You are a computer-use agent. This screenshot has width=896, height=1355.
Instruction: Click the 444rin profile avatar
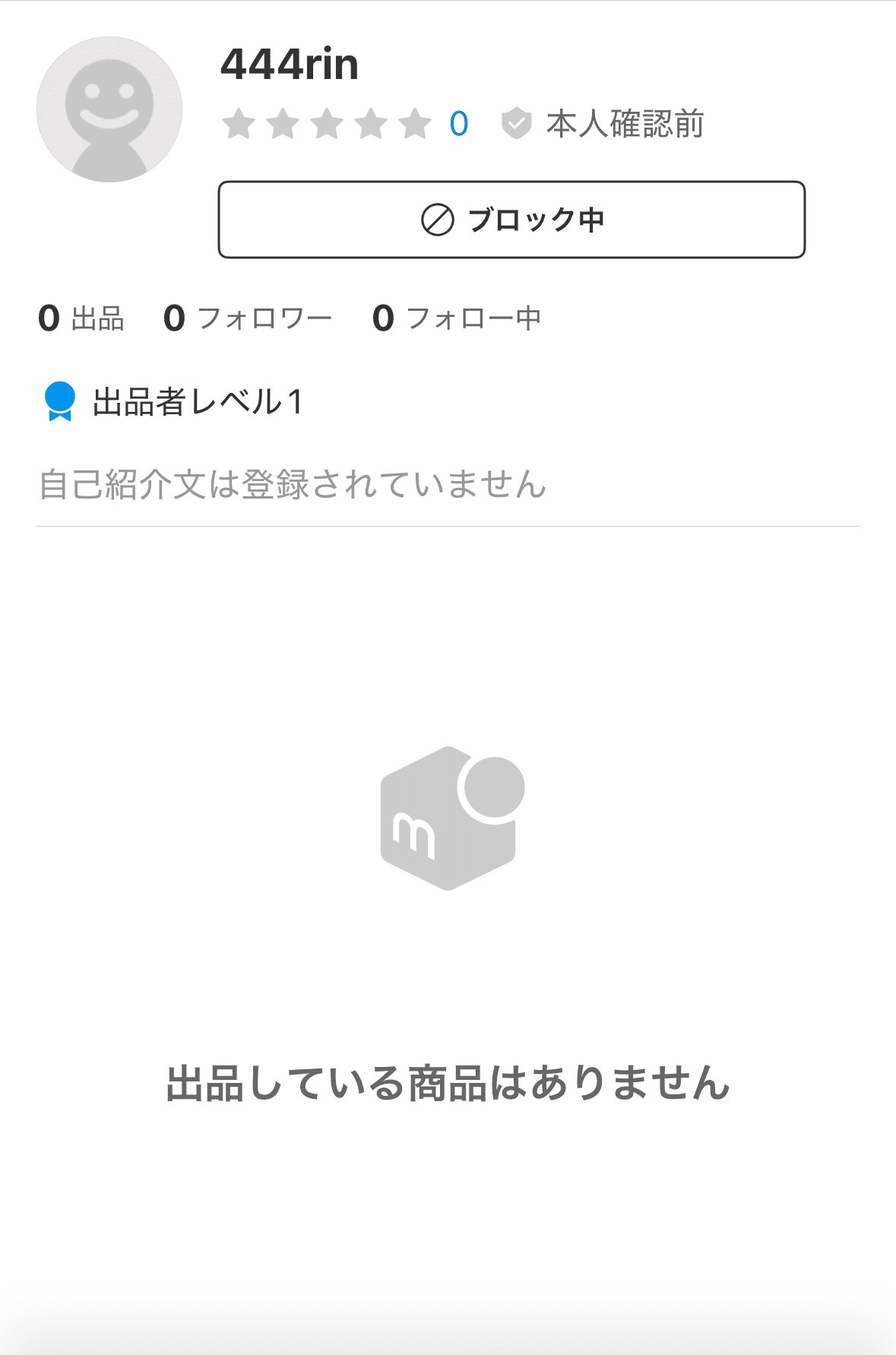coord(109,109)
